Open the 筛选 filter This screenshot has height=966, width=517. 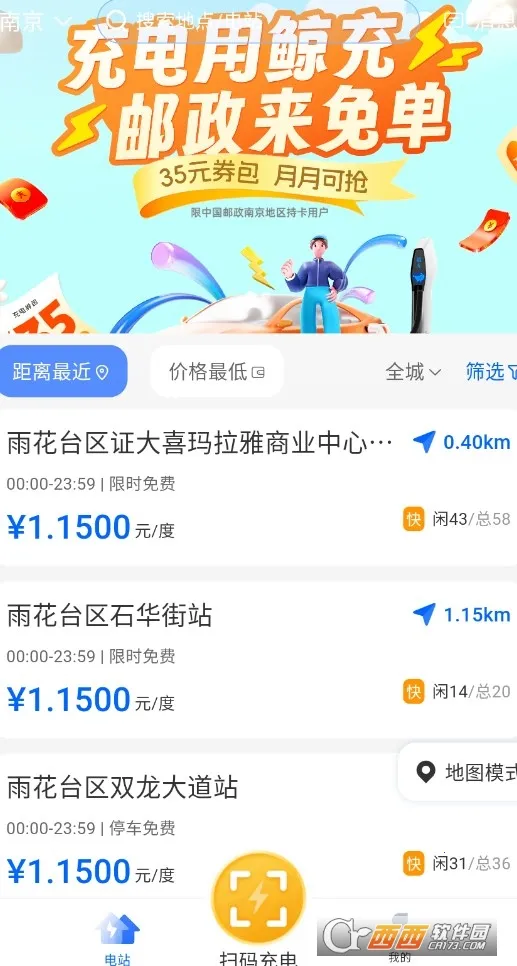pos(491,371)
